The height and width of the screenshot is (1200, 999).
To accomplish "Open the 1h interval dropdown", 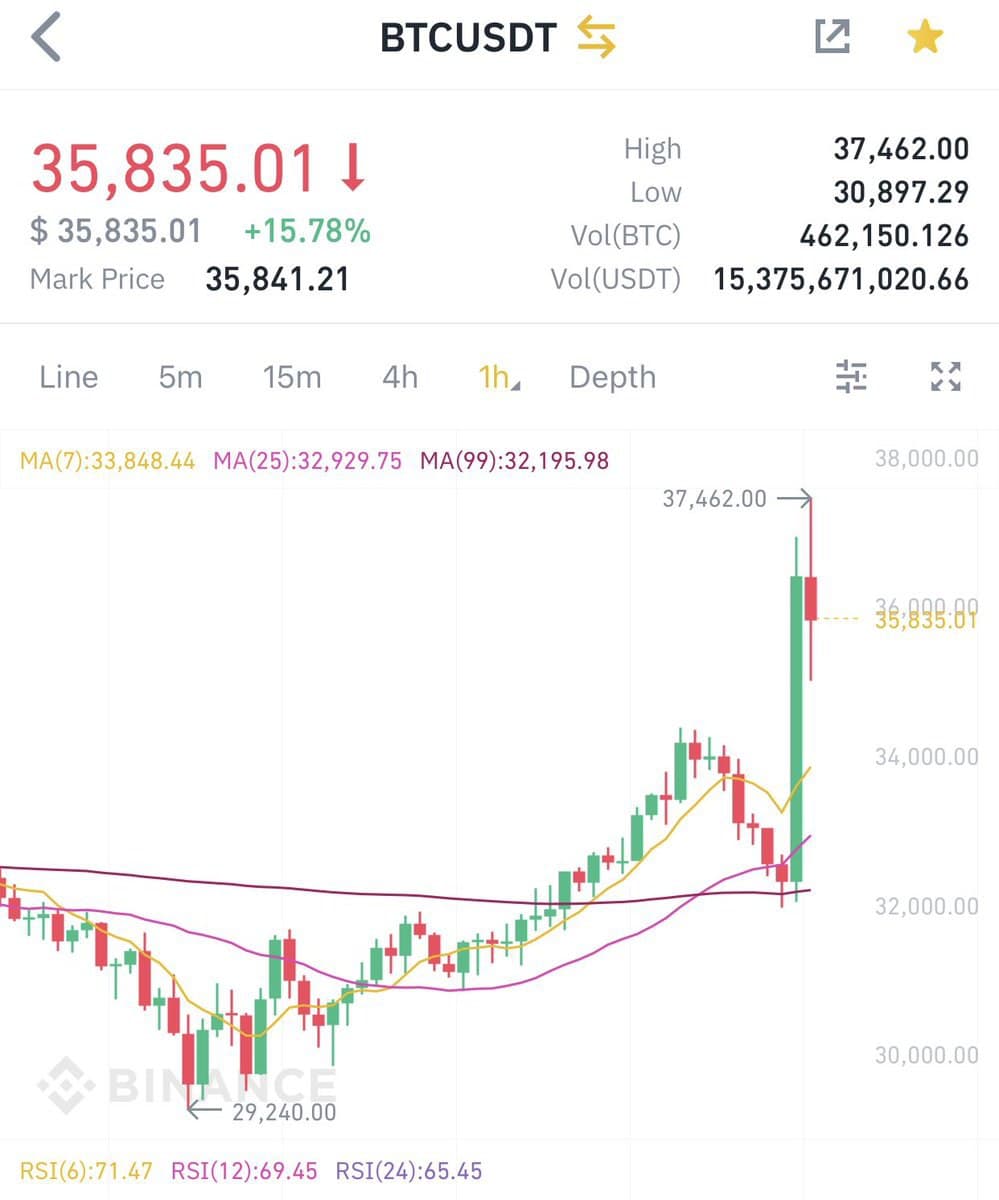I will [497, 377].
